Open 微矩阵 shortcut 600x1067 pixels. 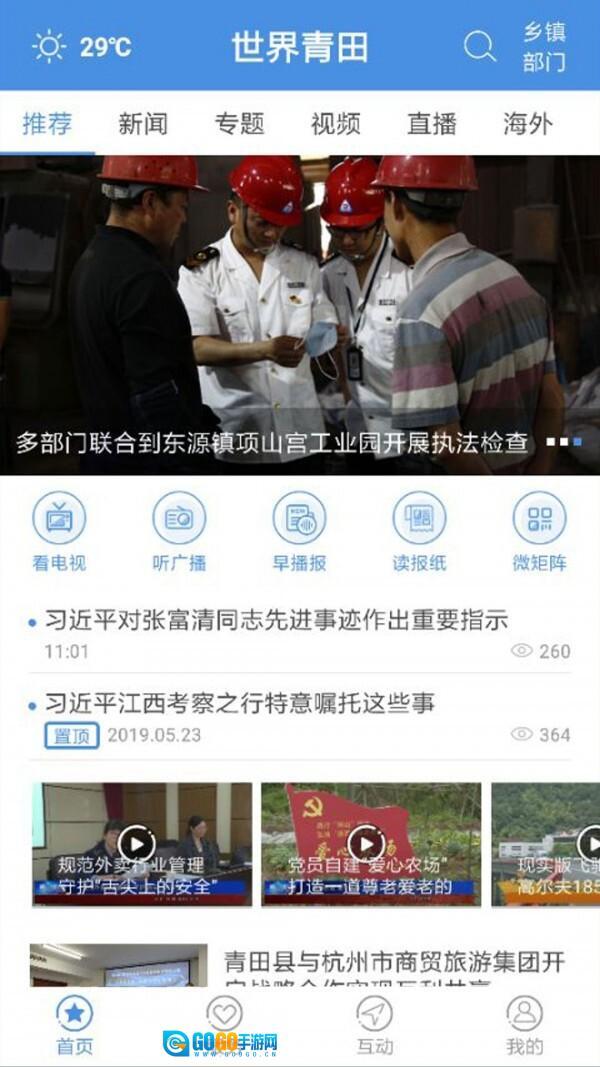click(x=539, y=531)
